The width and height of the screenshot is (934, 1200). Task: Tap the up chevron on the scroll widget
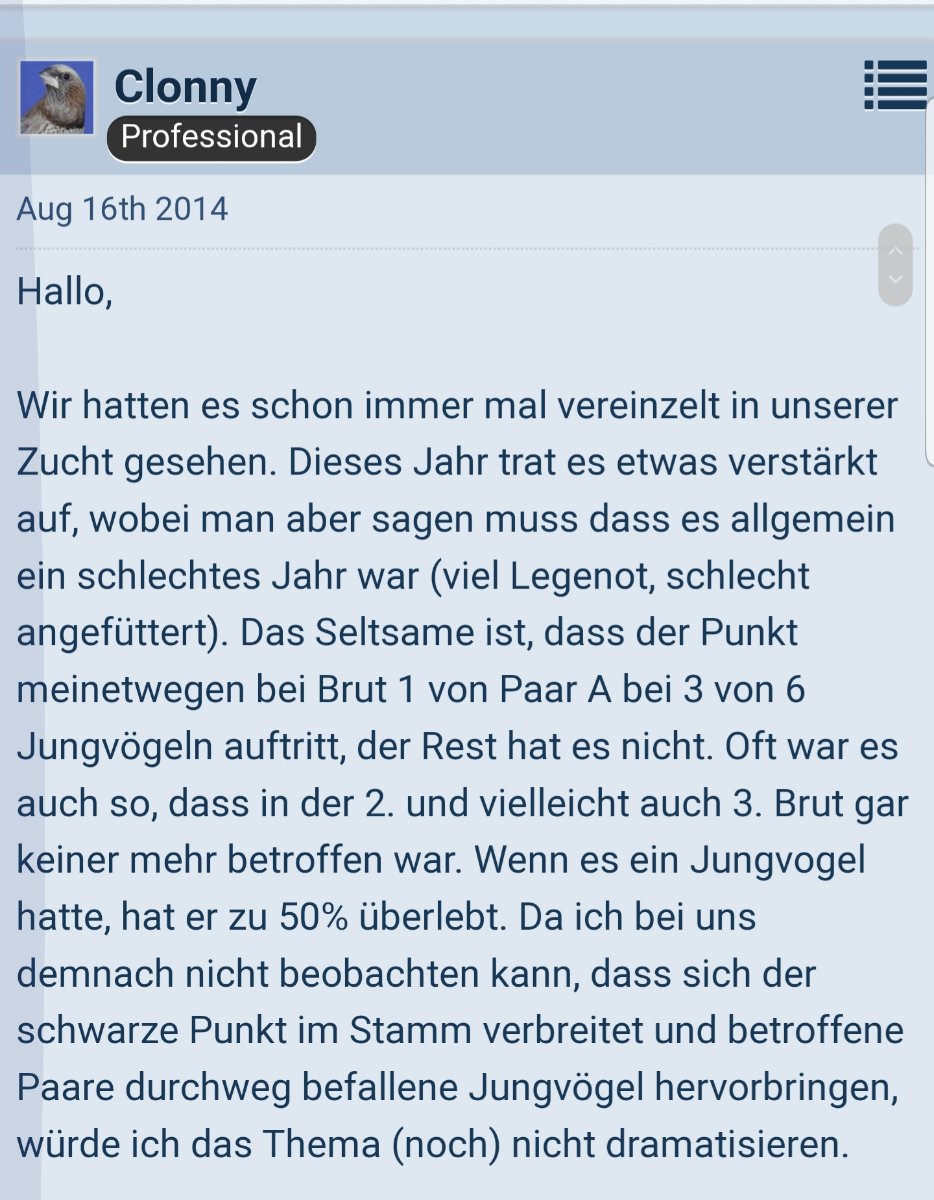[x=895, y=249]
